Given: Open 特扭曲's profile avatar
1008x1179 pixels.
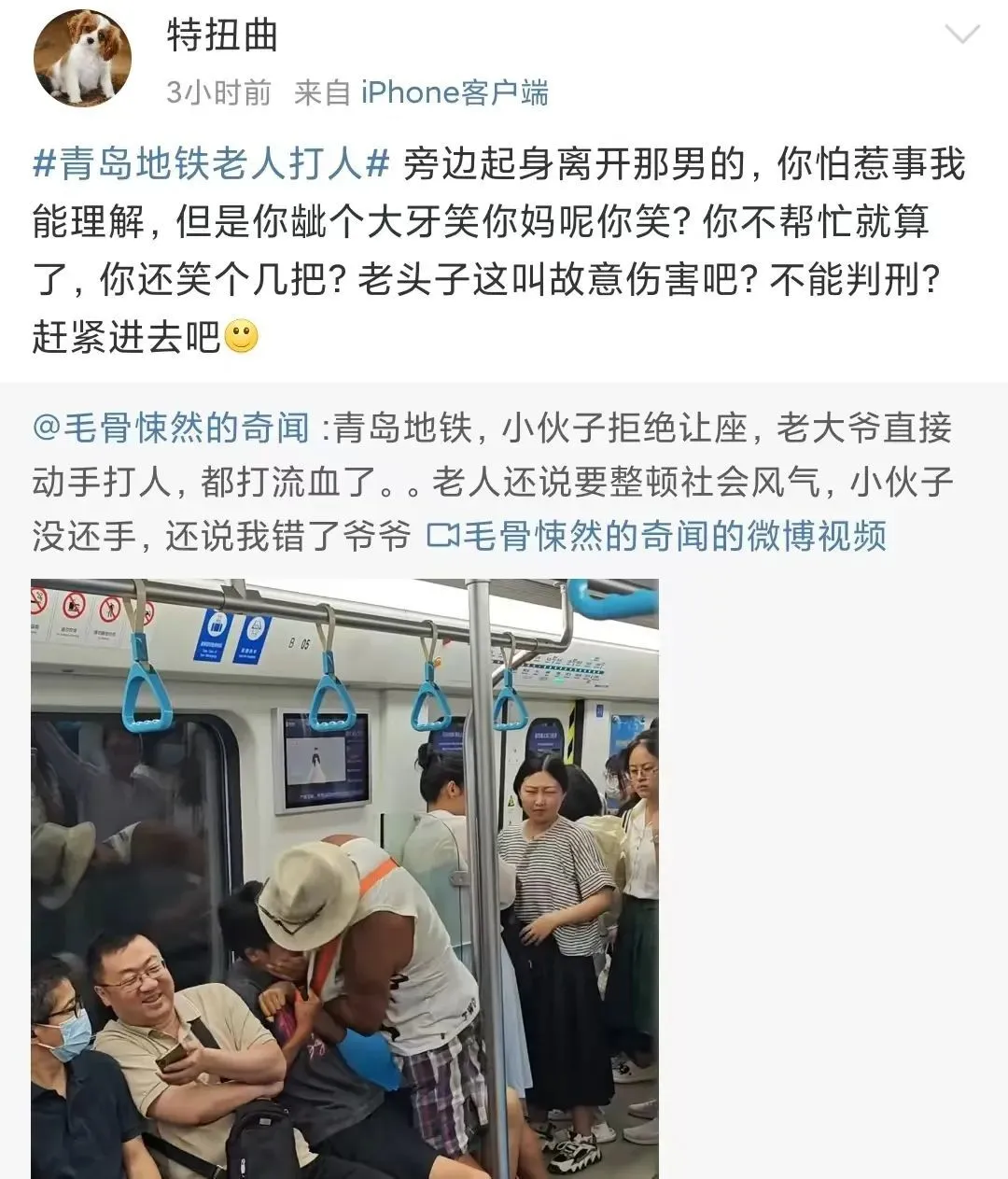Looking at the screenshot, I should (x=83, y=58).
